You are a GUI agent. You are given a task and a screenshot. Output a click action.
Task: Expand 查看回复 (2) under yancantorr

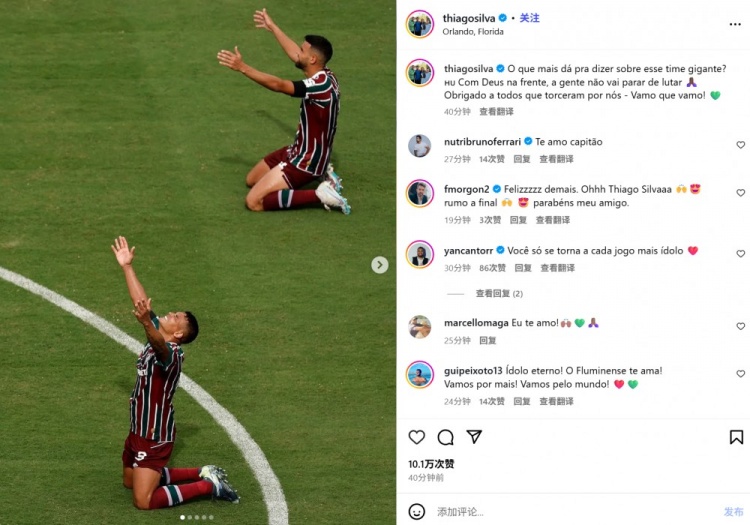click(499, 294)
